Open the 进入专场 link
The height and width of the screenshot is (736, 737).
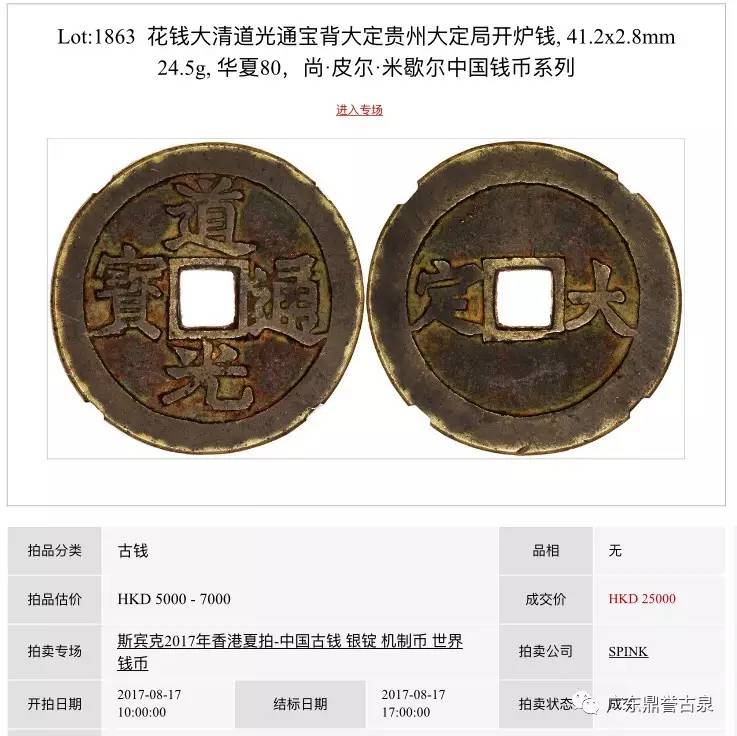[x=359, y=110]
